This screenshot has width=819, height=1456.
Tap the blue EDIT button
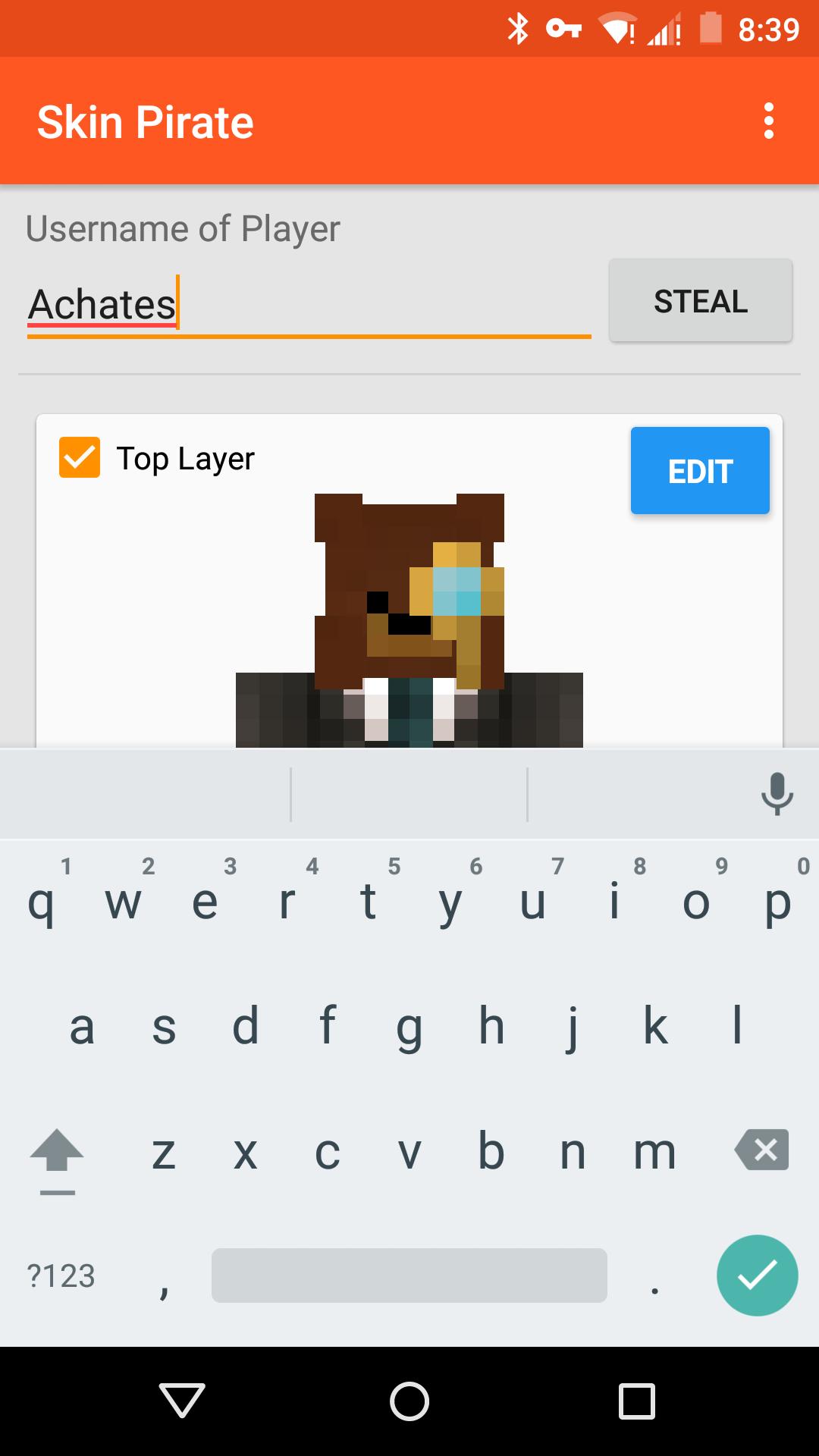tap(700, 471)
